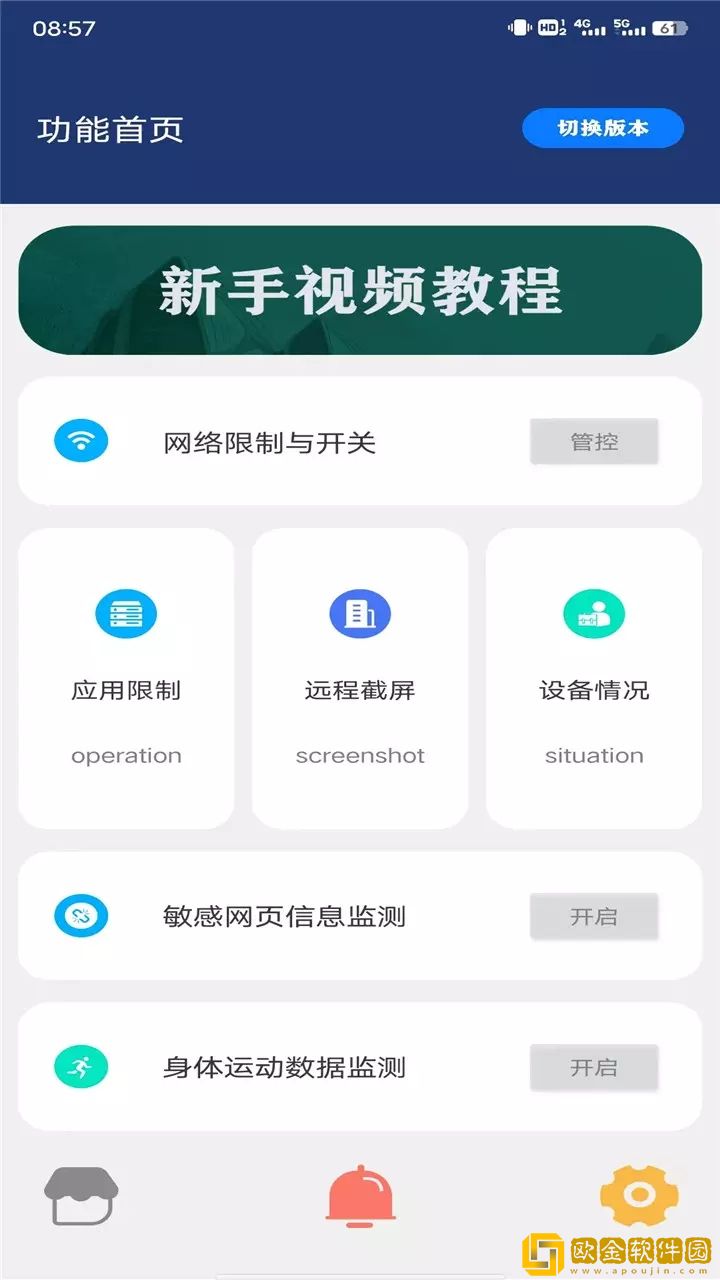Open the store icon in bottom navigation
720x1280 pixels.
pyautogui.click(x=82, y=1196)
